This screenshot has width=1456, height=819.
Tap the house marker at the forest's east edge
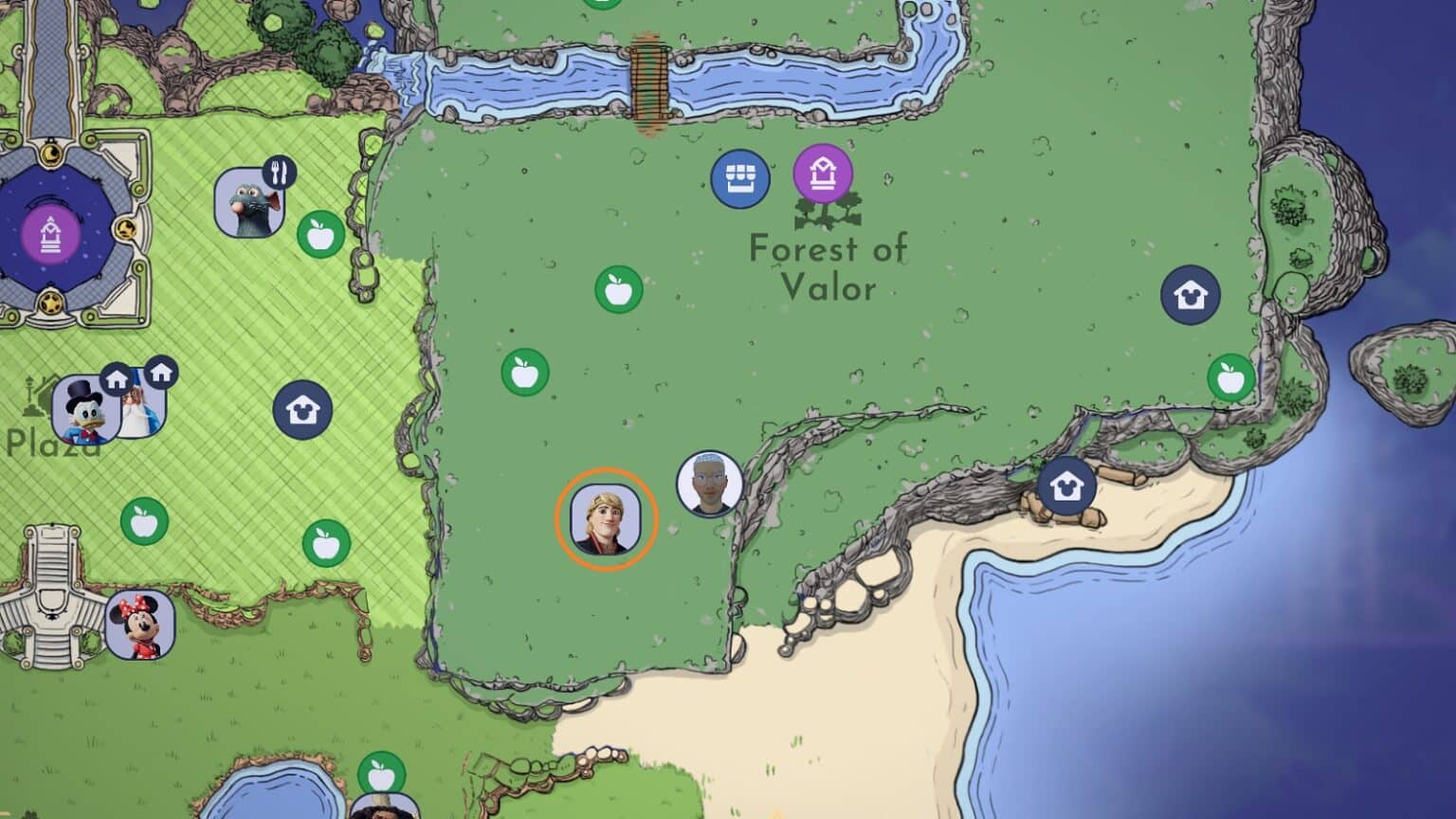click(x=1191, y=295)
